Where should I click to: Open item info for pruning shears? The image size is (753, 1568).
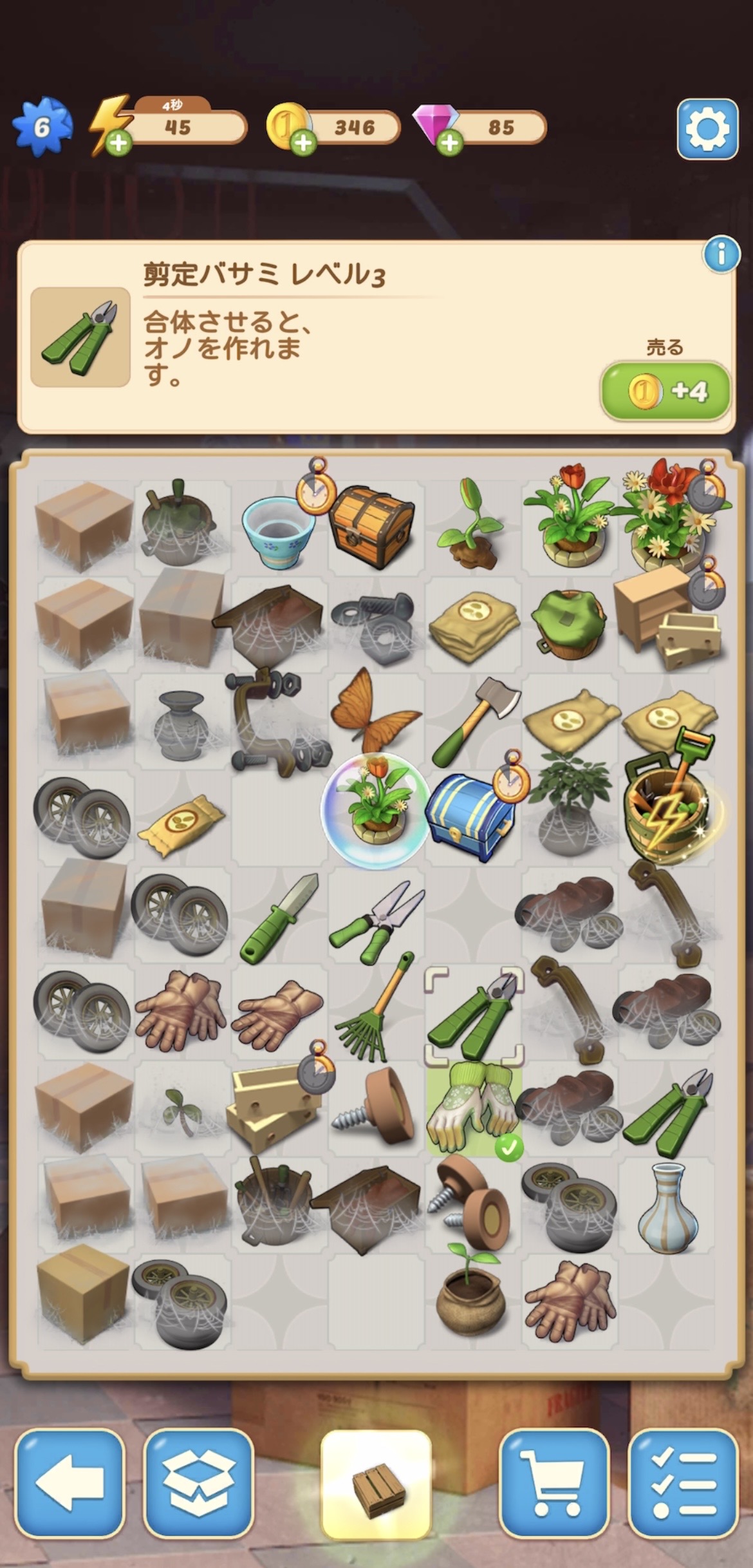pyautogui.click(x=720, y=255)
